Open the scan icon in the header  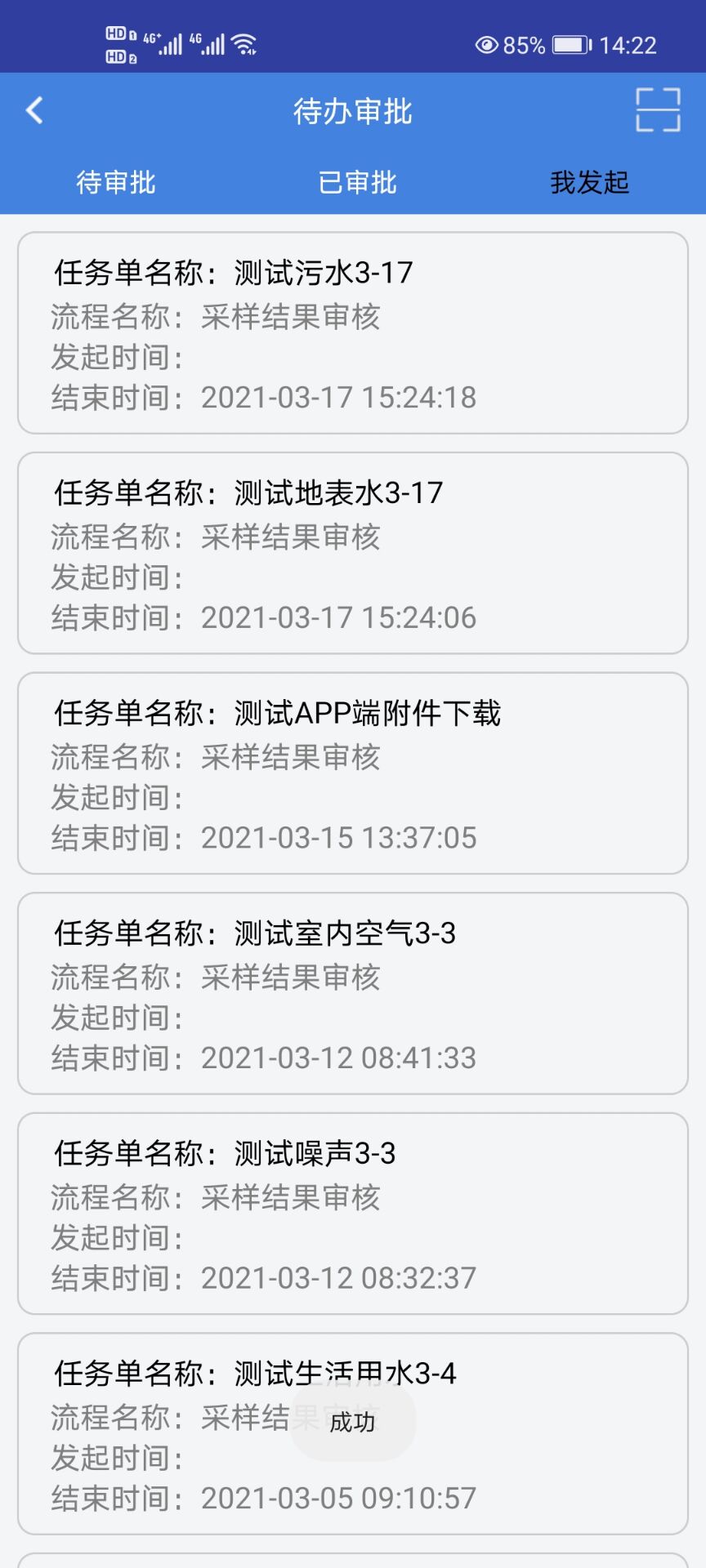click(658, 110)
